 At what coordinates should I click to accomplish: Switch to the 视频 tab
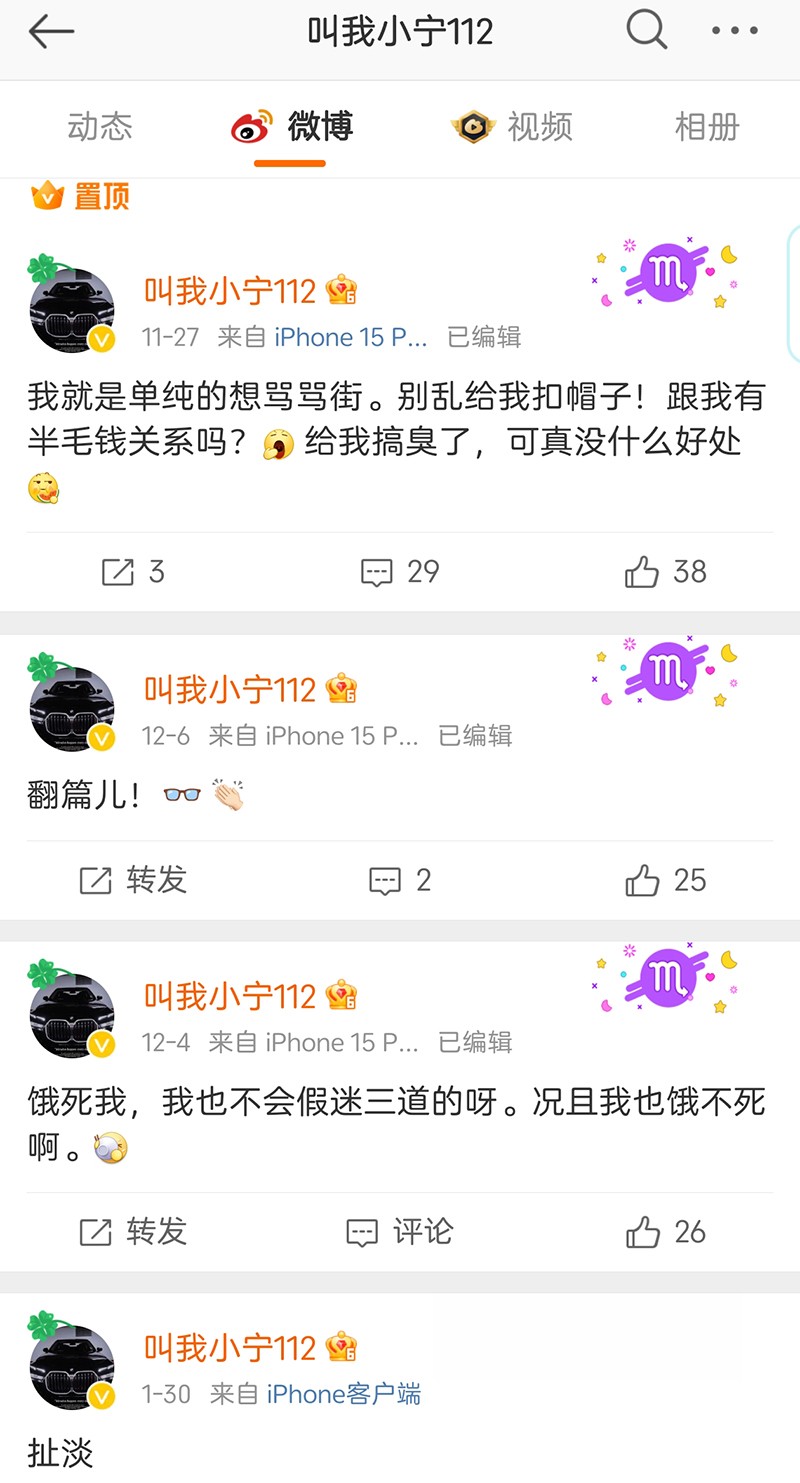pyautogui.click(x=511, y=127)
